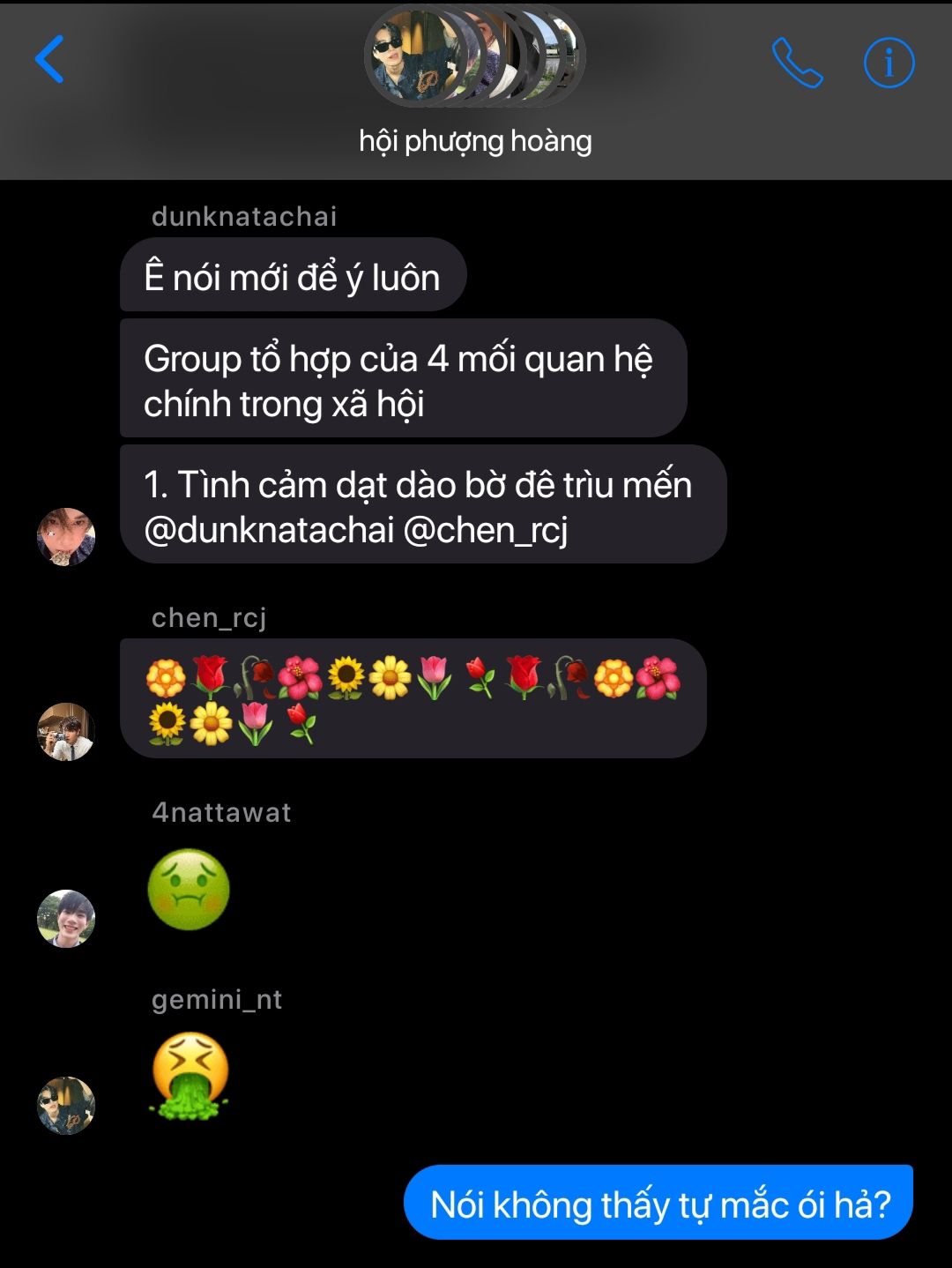Open 4nattawat's profile avatar
Viewport: 952px width, 1268px height.
pos(66,918)
